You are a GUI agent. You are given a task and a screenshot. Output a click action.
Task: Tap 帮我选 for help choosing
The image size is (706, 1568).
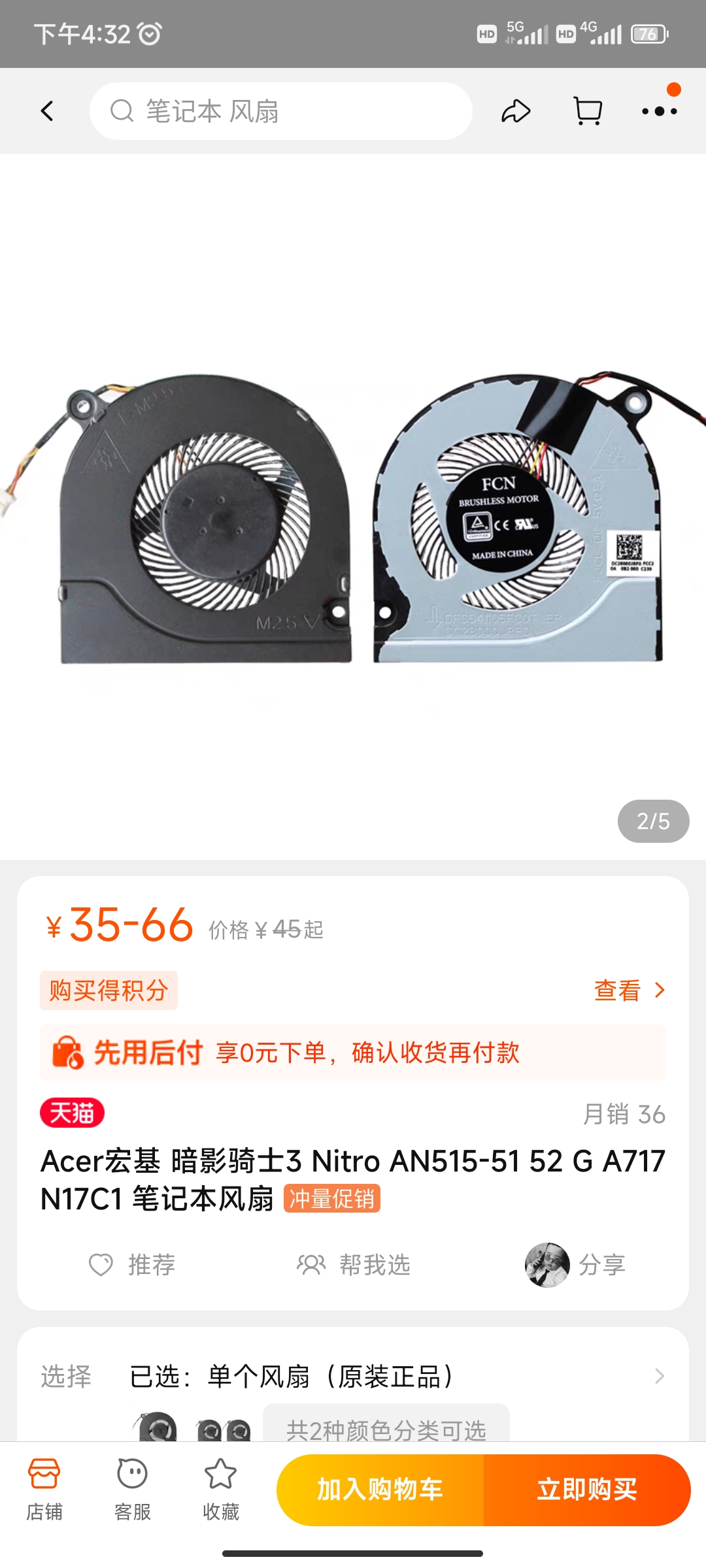(354, 1265)
